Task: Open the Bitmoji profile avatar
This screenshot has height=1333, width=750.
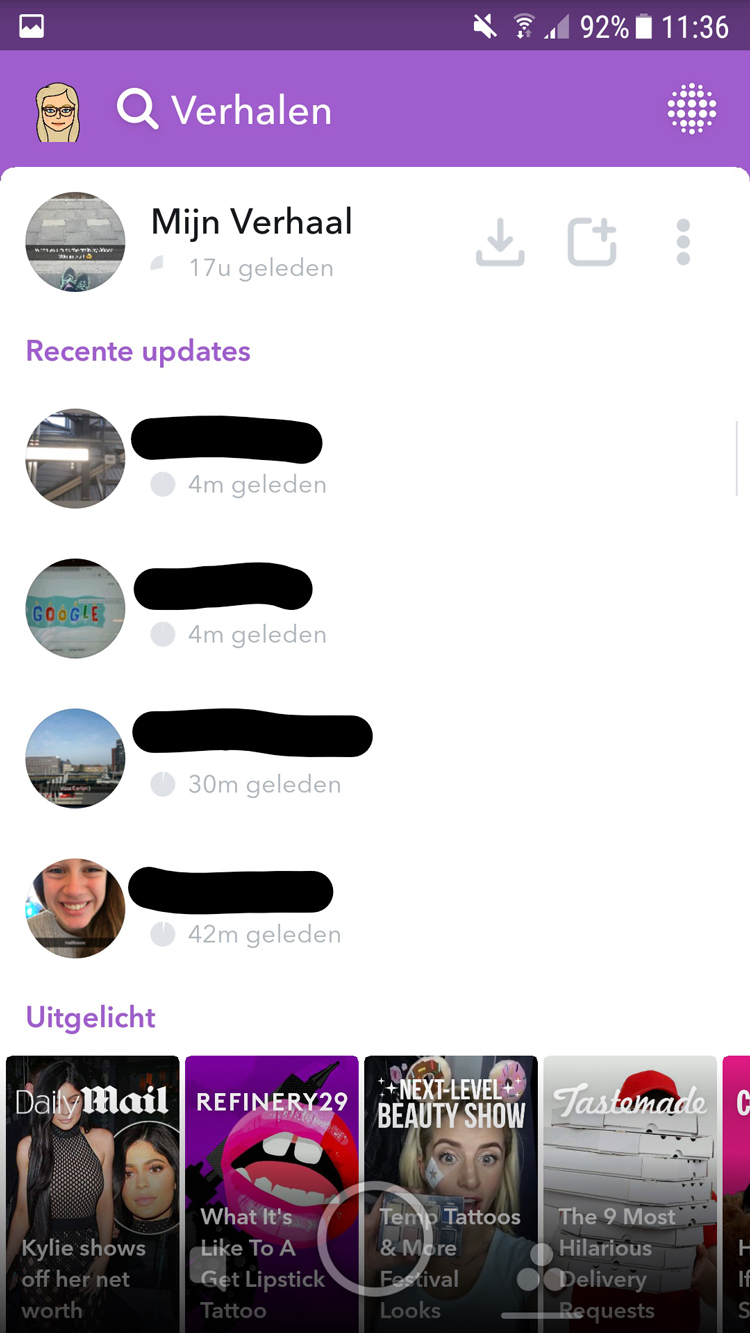Action: pos(58,111)
